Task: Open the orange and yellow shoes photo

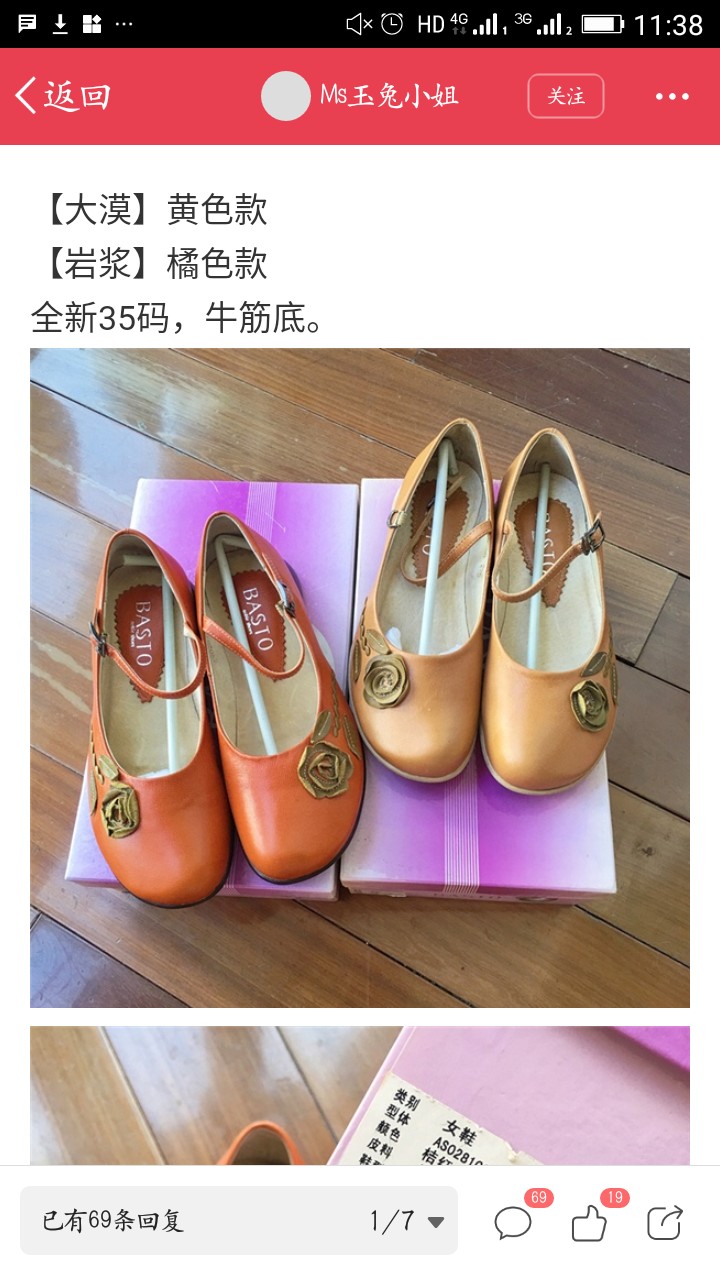Action: pos(360,677)
